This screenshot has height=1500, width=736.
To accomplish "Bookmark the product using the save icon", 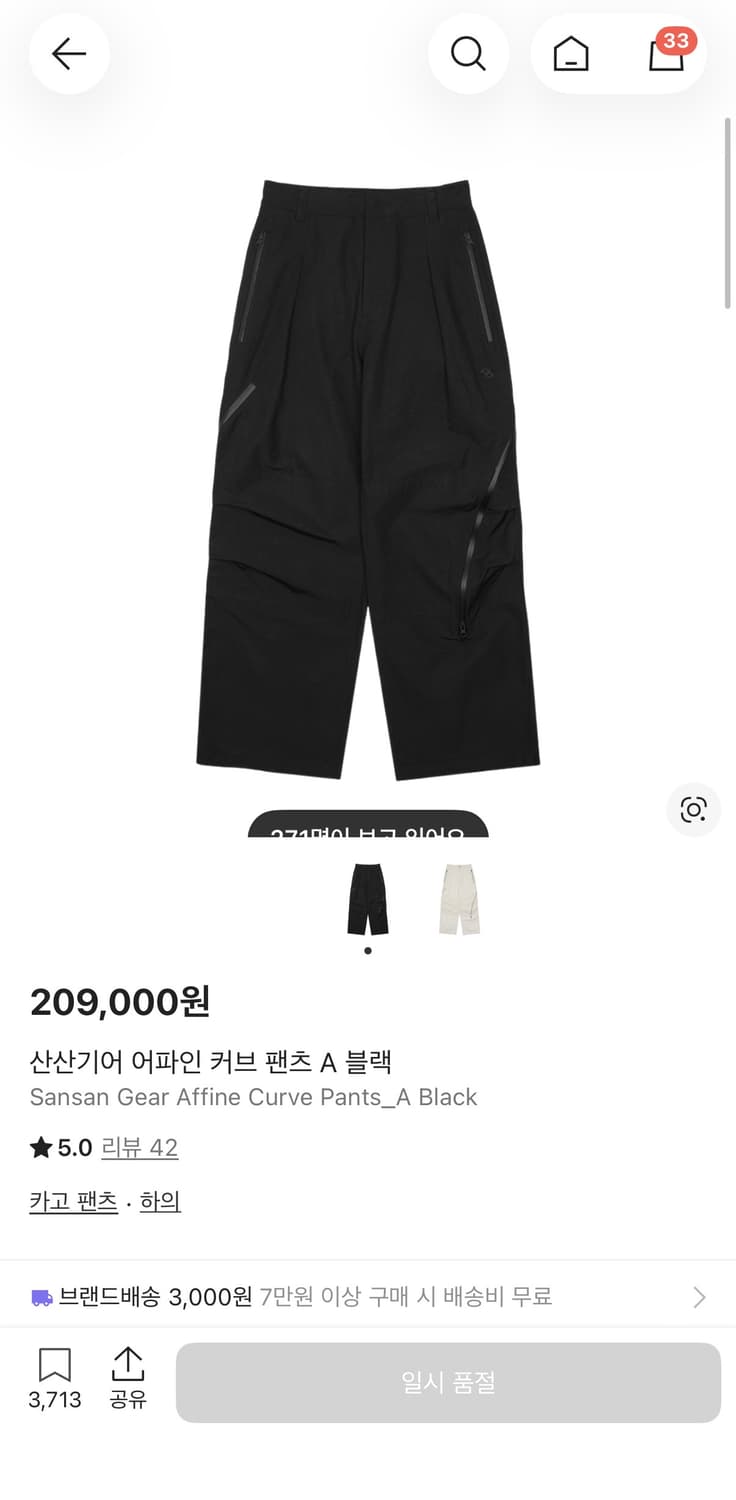I will 55,1363.
